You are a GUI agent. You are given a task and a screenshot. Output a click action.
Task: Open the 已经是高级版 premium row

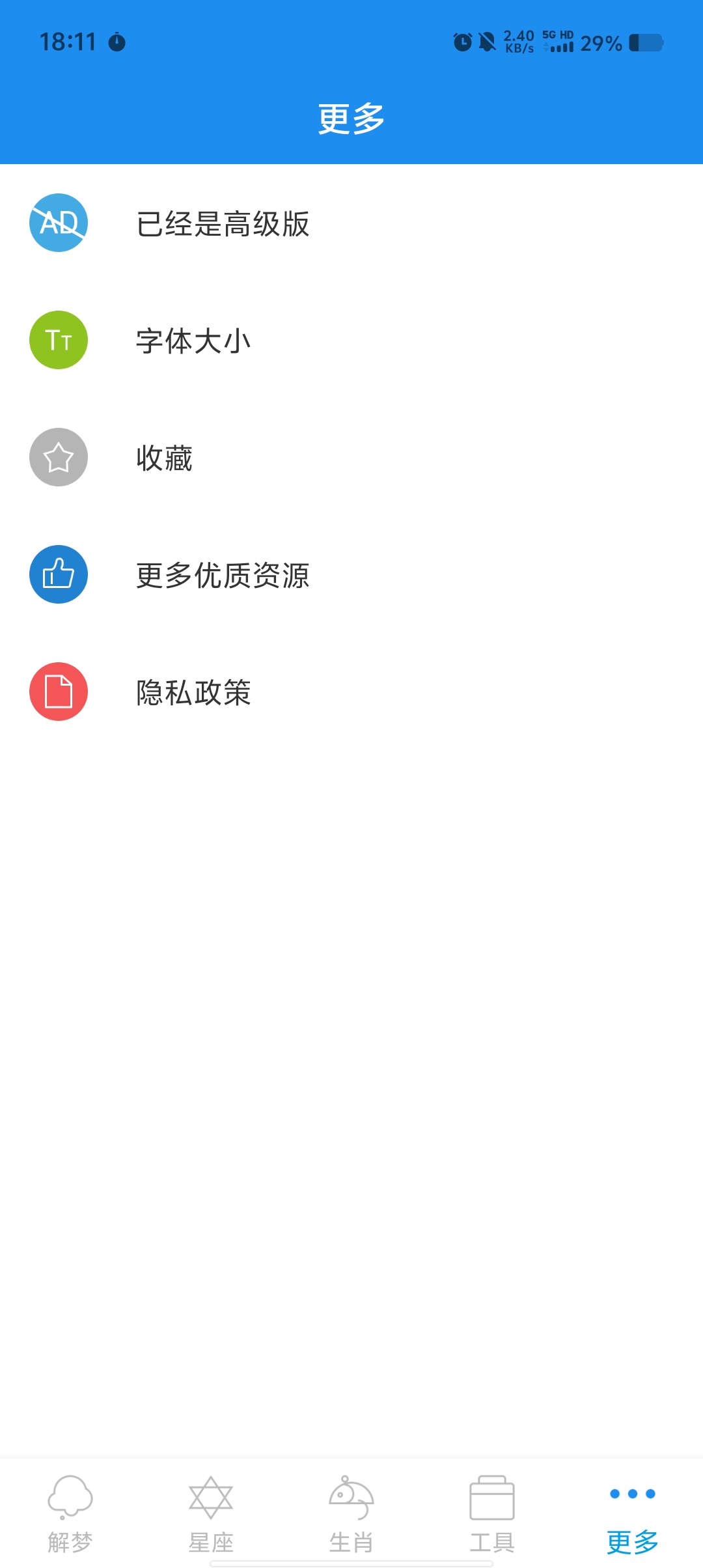[x=351, y=223]
